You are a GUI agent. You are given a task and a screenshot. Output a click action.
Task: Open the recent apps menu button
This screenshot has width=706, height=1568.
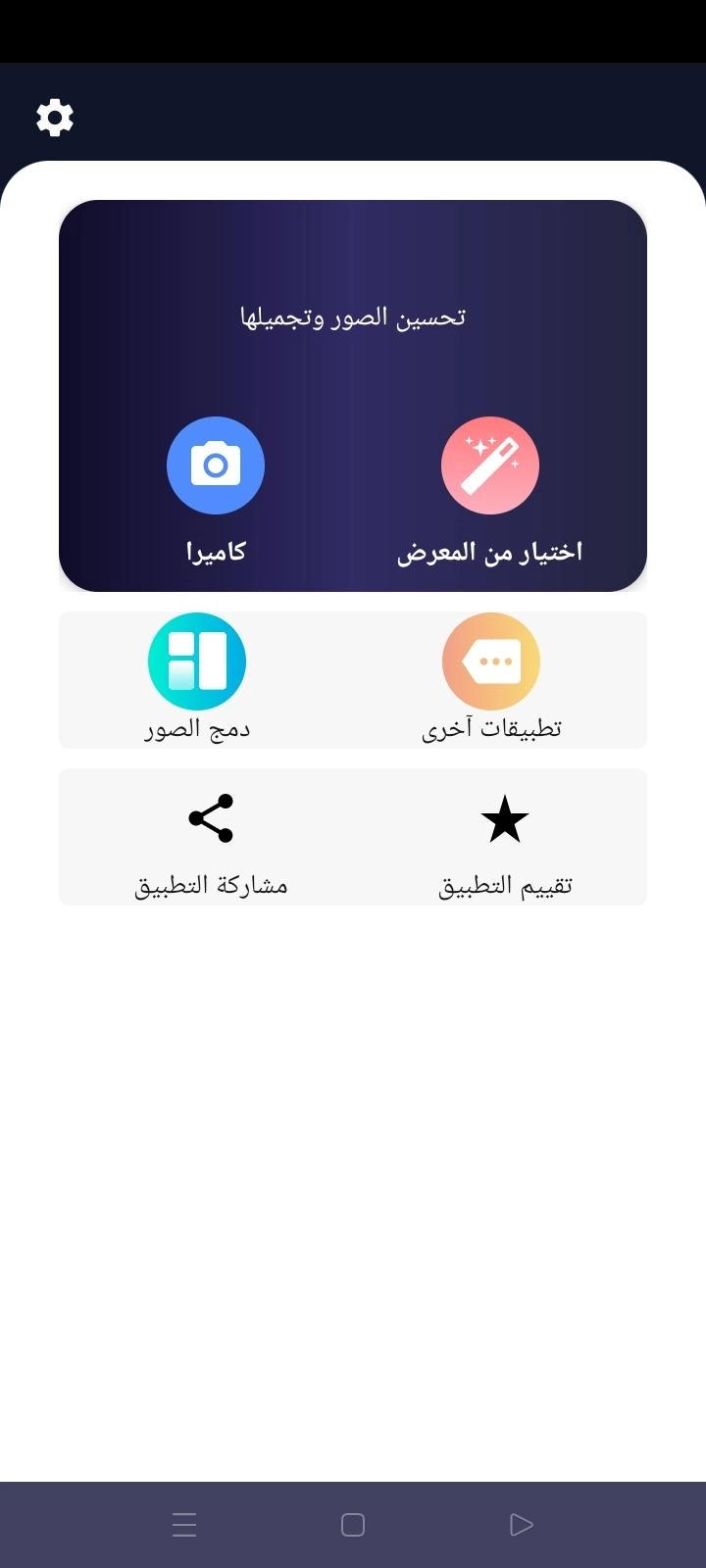pos(184,1525)
